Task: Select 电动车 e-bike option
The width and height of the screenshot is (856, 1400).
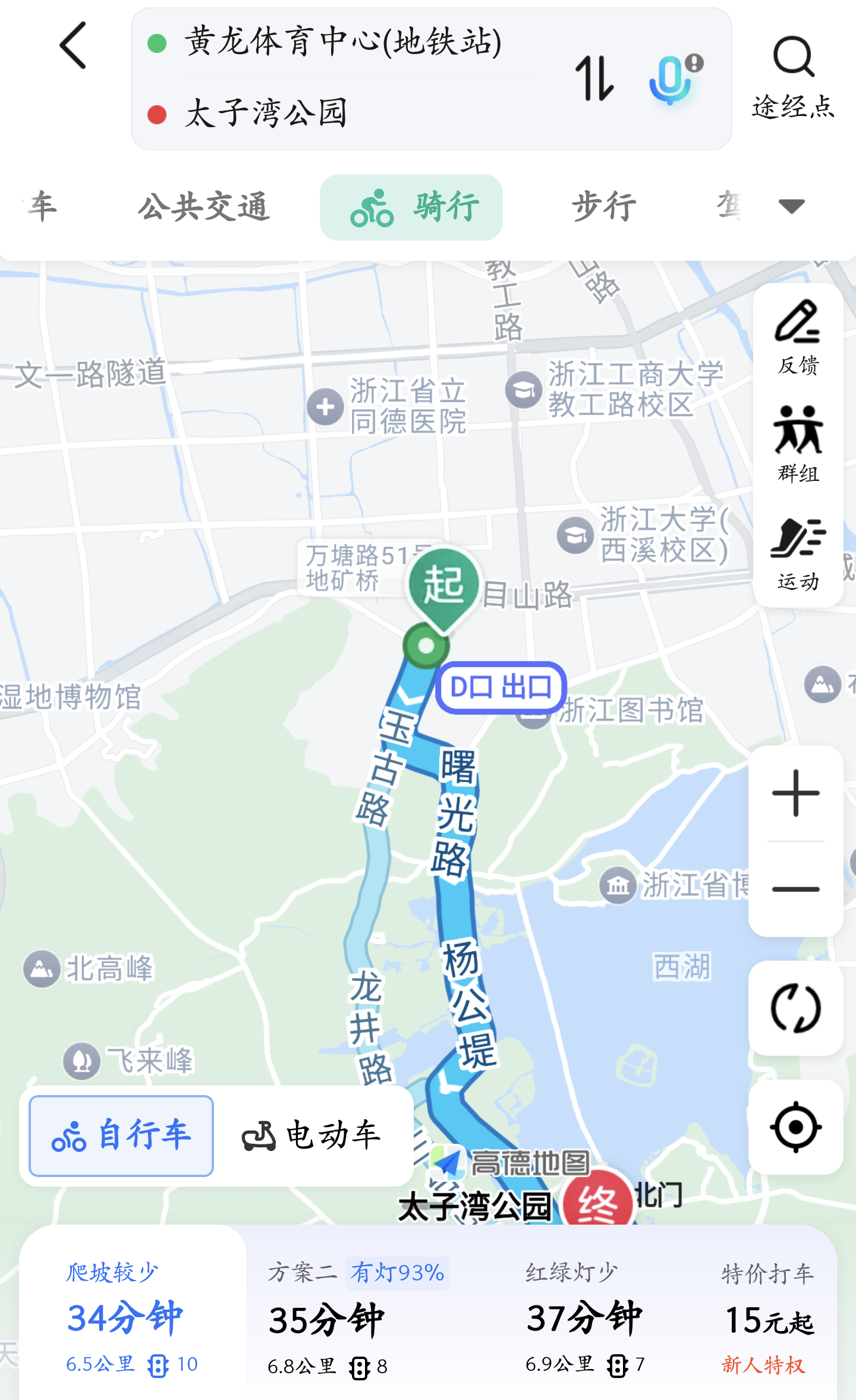Action: 312,1136
